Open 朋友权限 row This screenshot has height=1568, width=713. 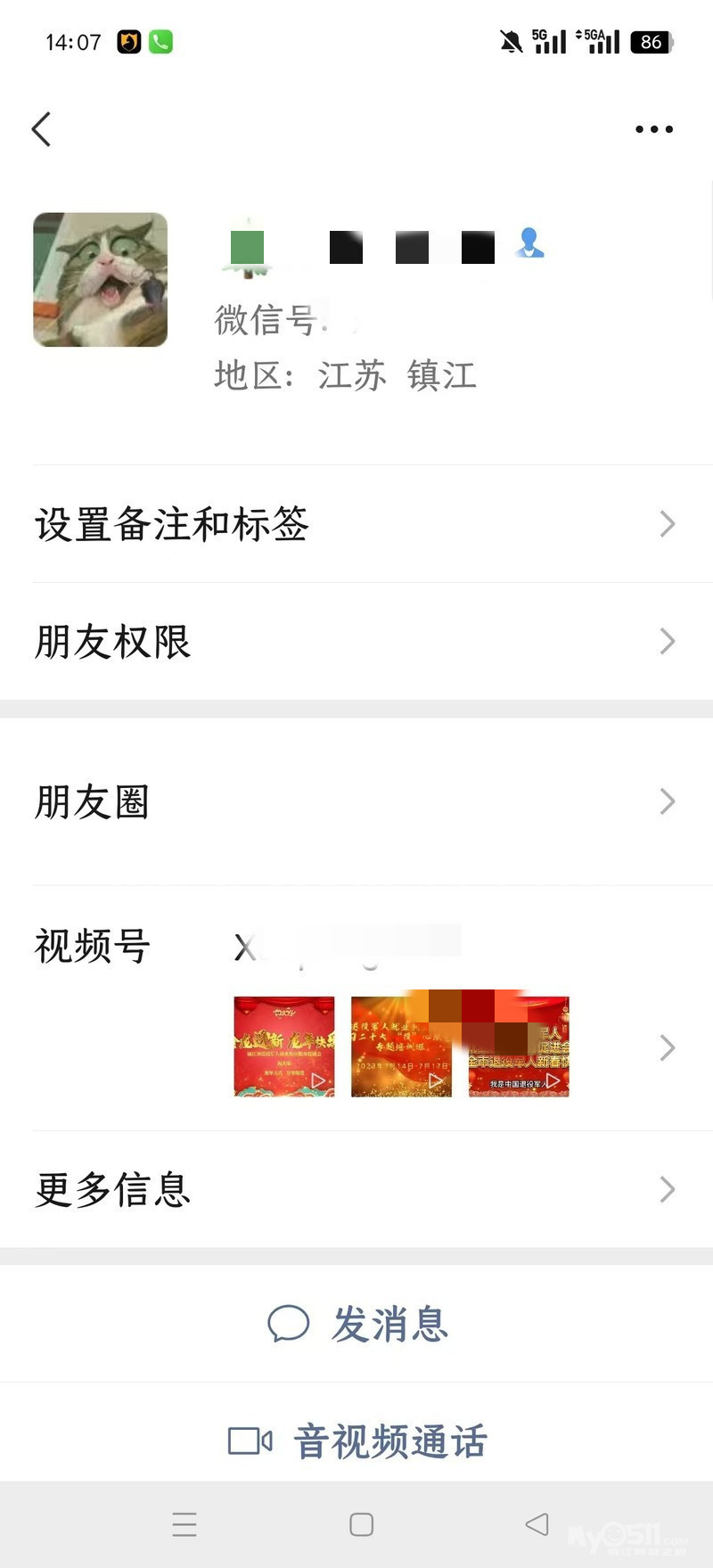(x=356, y=642)
